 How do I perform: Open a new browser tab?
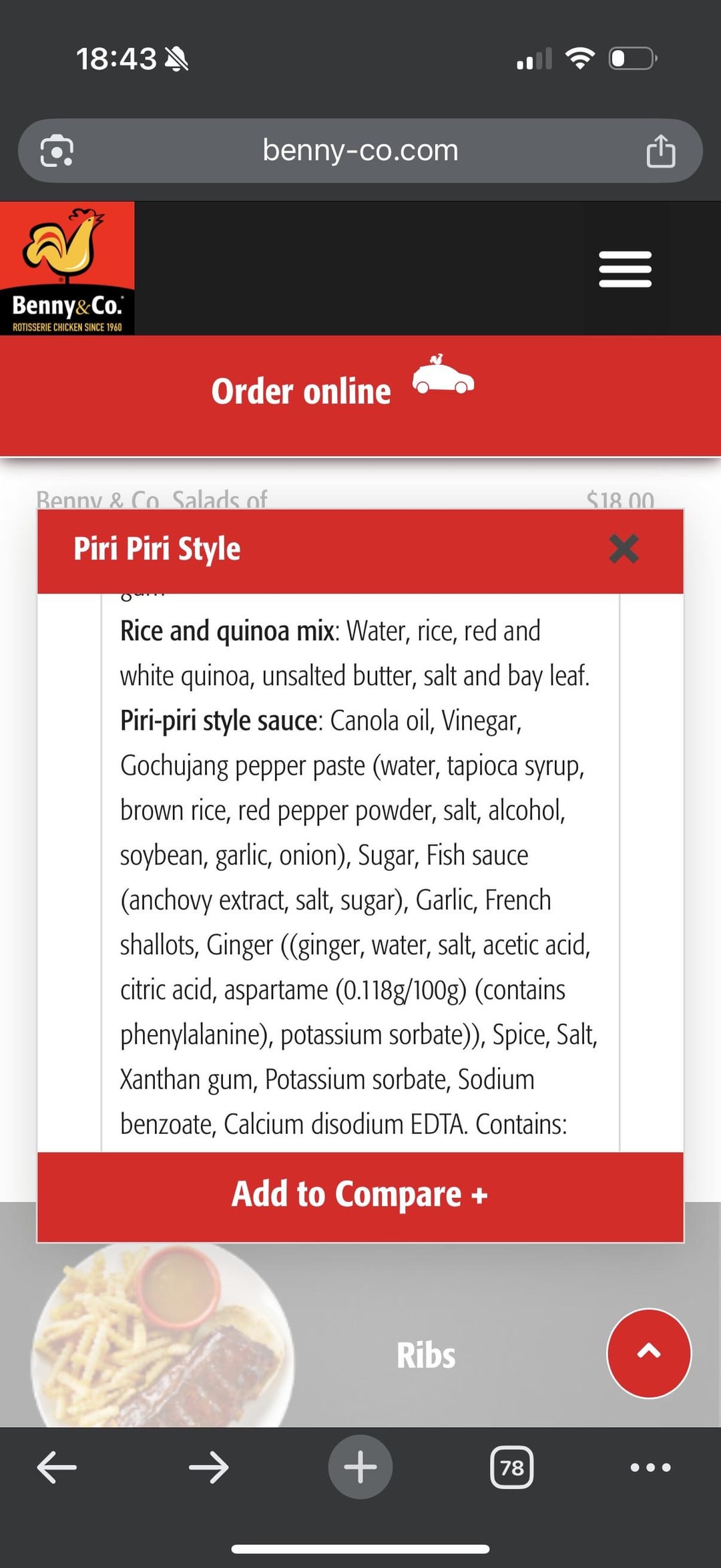click(360, 1467)
